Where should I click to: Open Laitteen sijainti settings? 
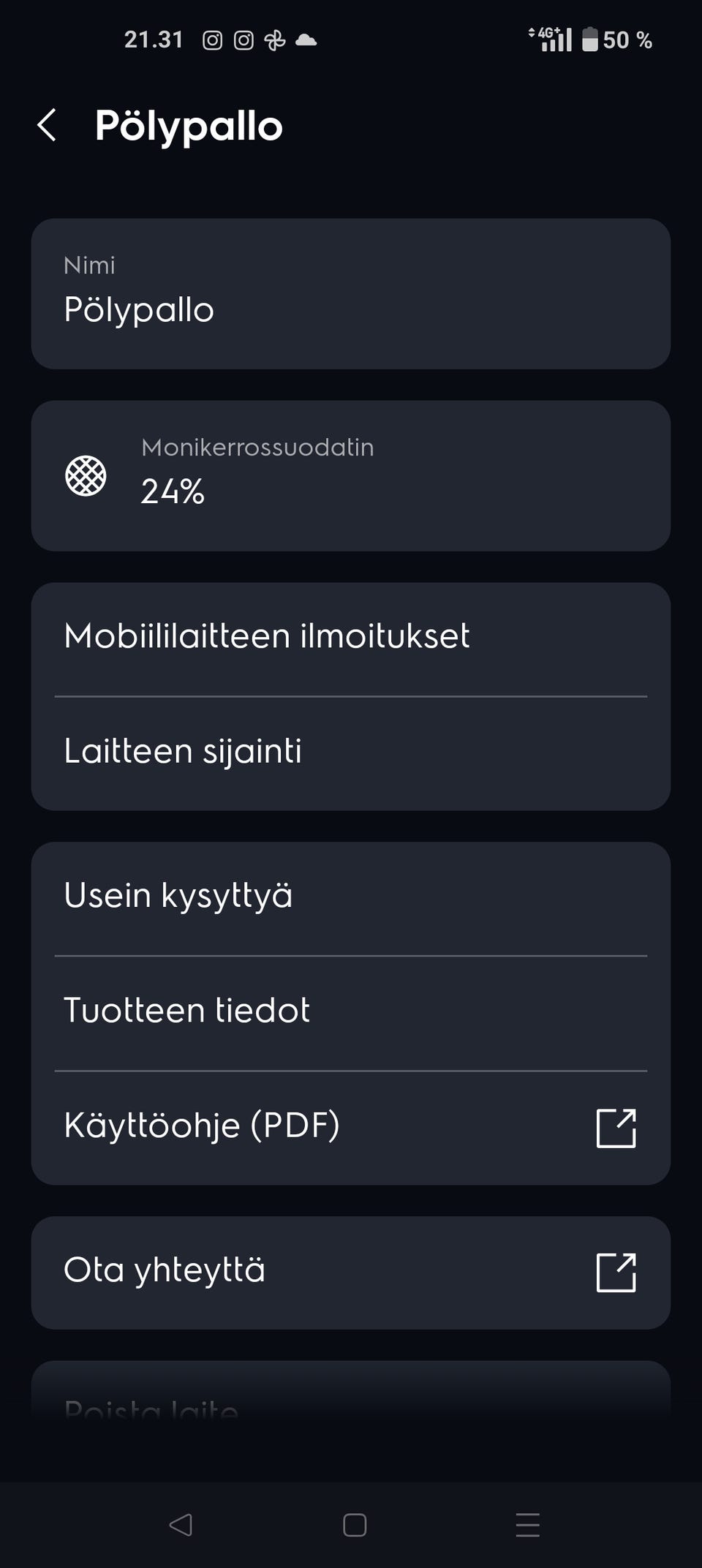(184, 750)
